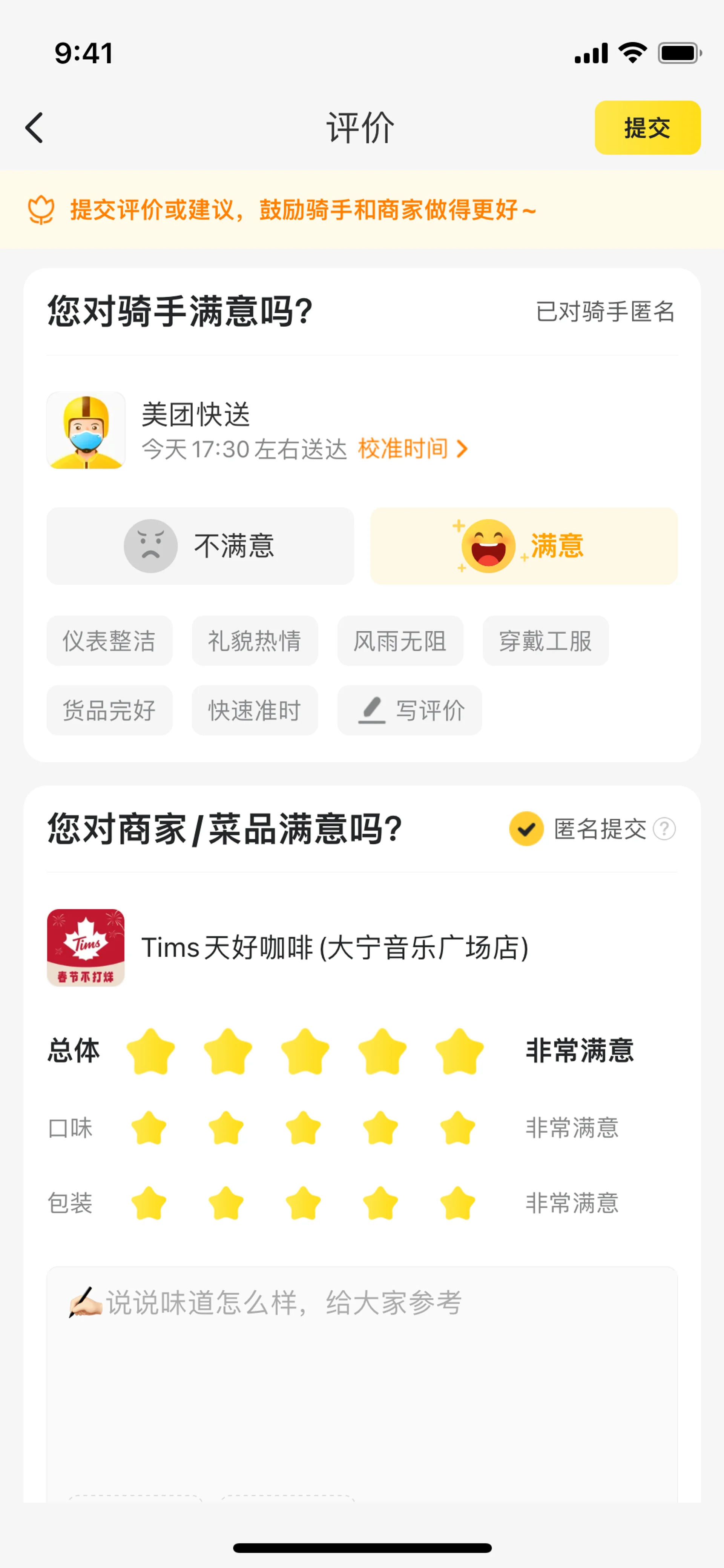This screenshot has width=724, height=1568.
Task: Uncheck the 匿名提交 checkbox
Action: click(526, 828)
